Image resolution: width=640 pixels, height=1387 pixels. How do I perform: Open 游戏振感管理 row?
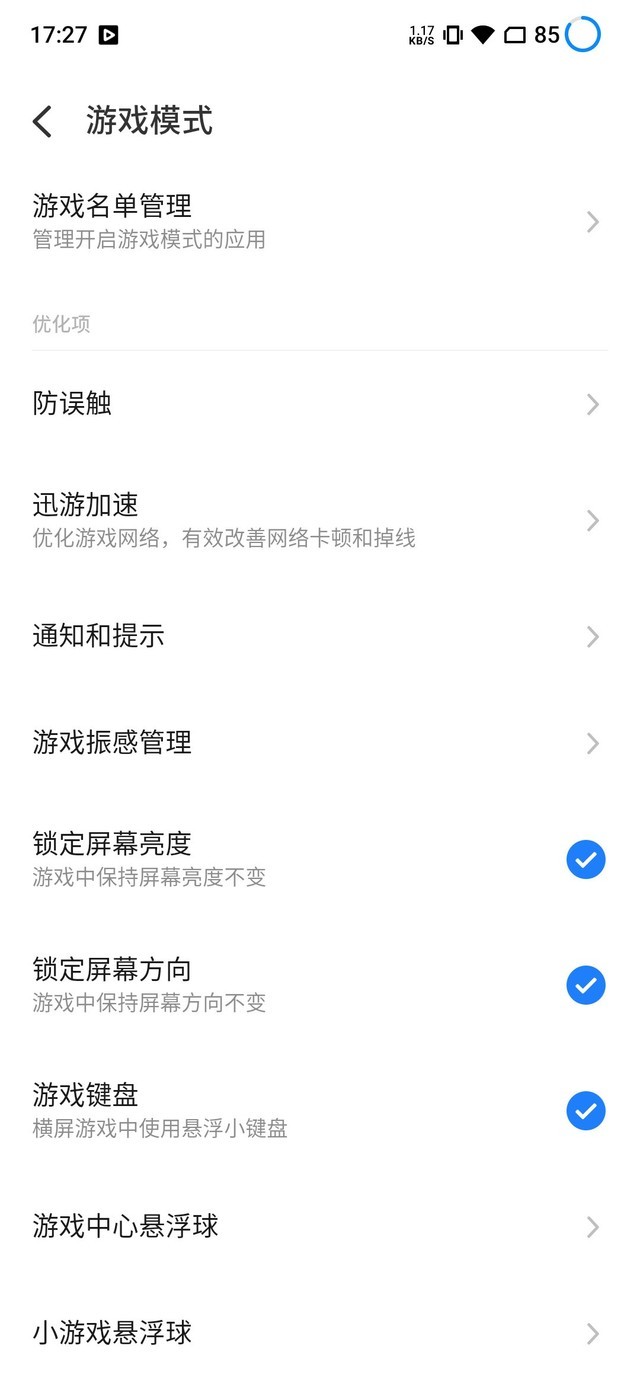(x=318, y=743)
